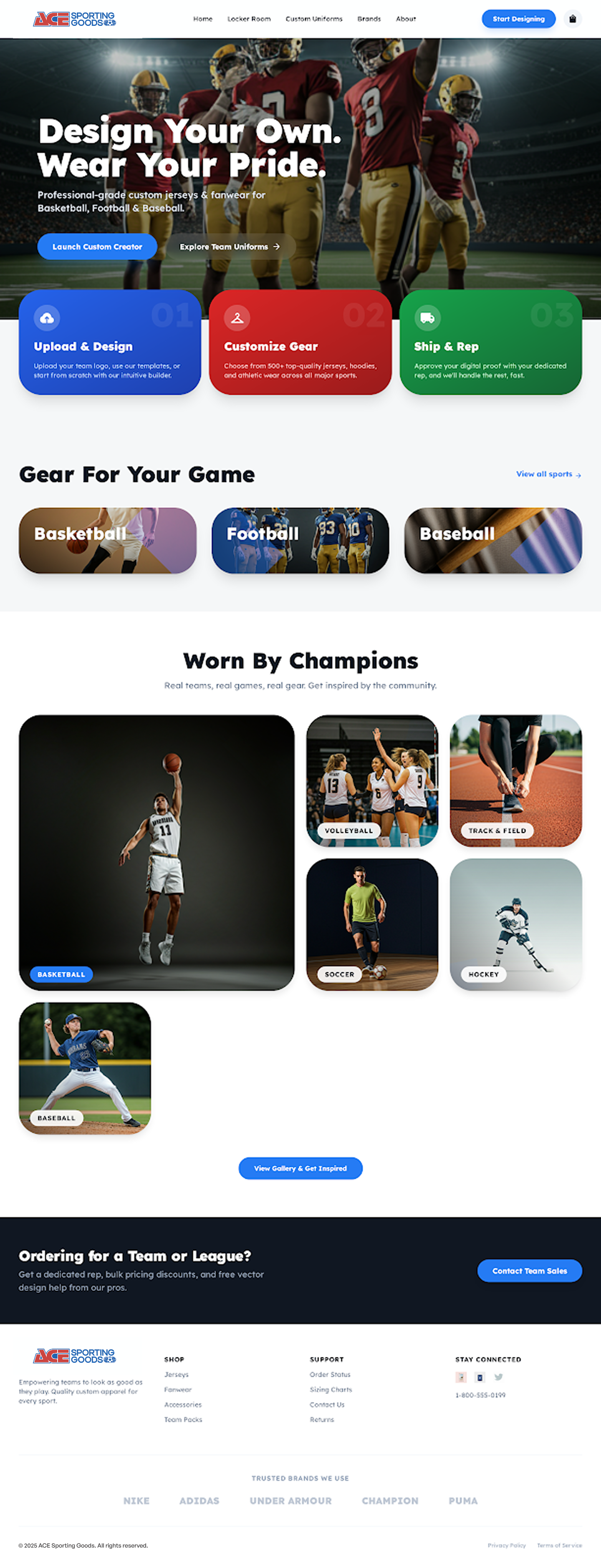The height and width of the screenshot is (1568, 601).
Task: Tap the Start Designing button
Action: click(x=518, y=19)
